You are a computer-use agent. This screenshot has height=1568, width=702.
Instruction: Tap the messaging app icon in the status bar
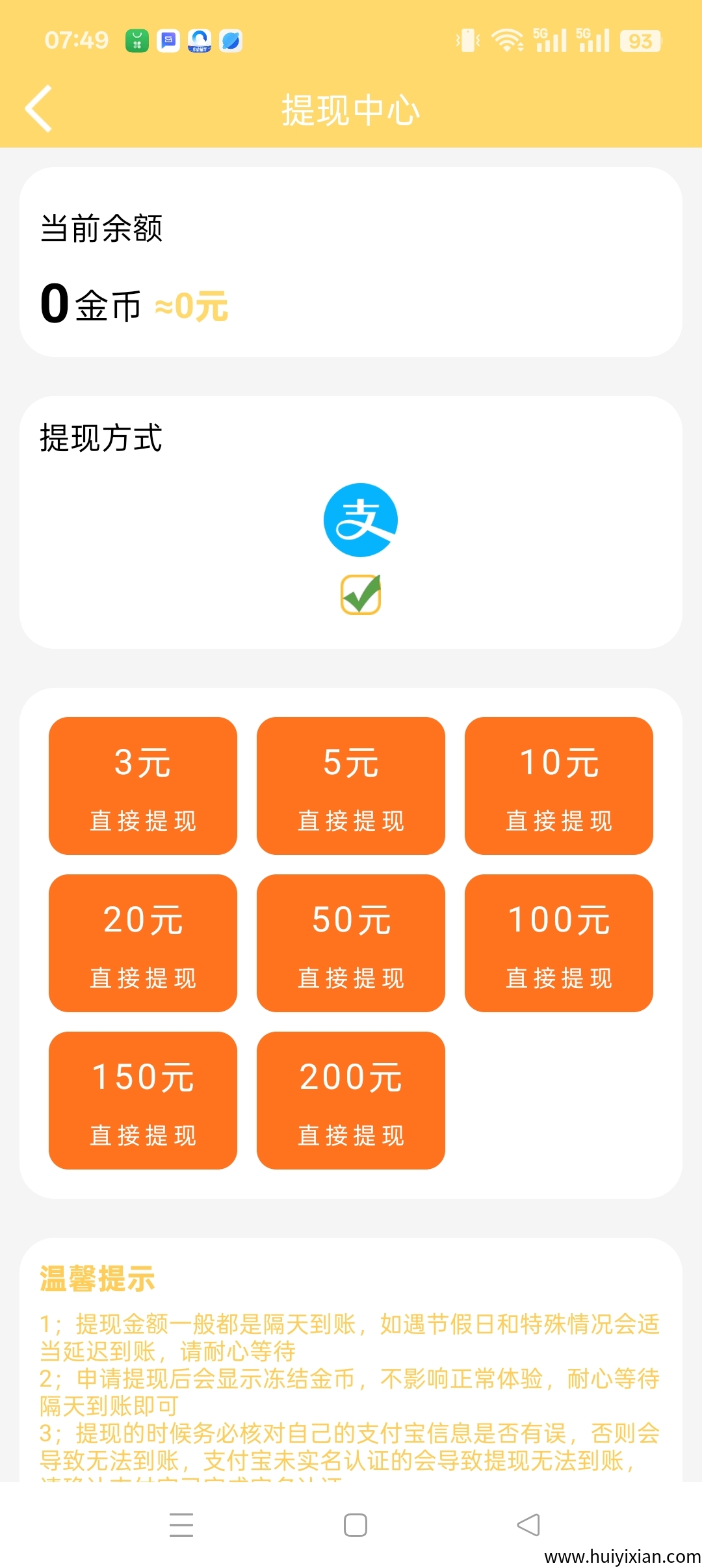[168, 39]
